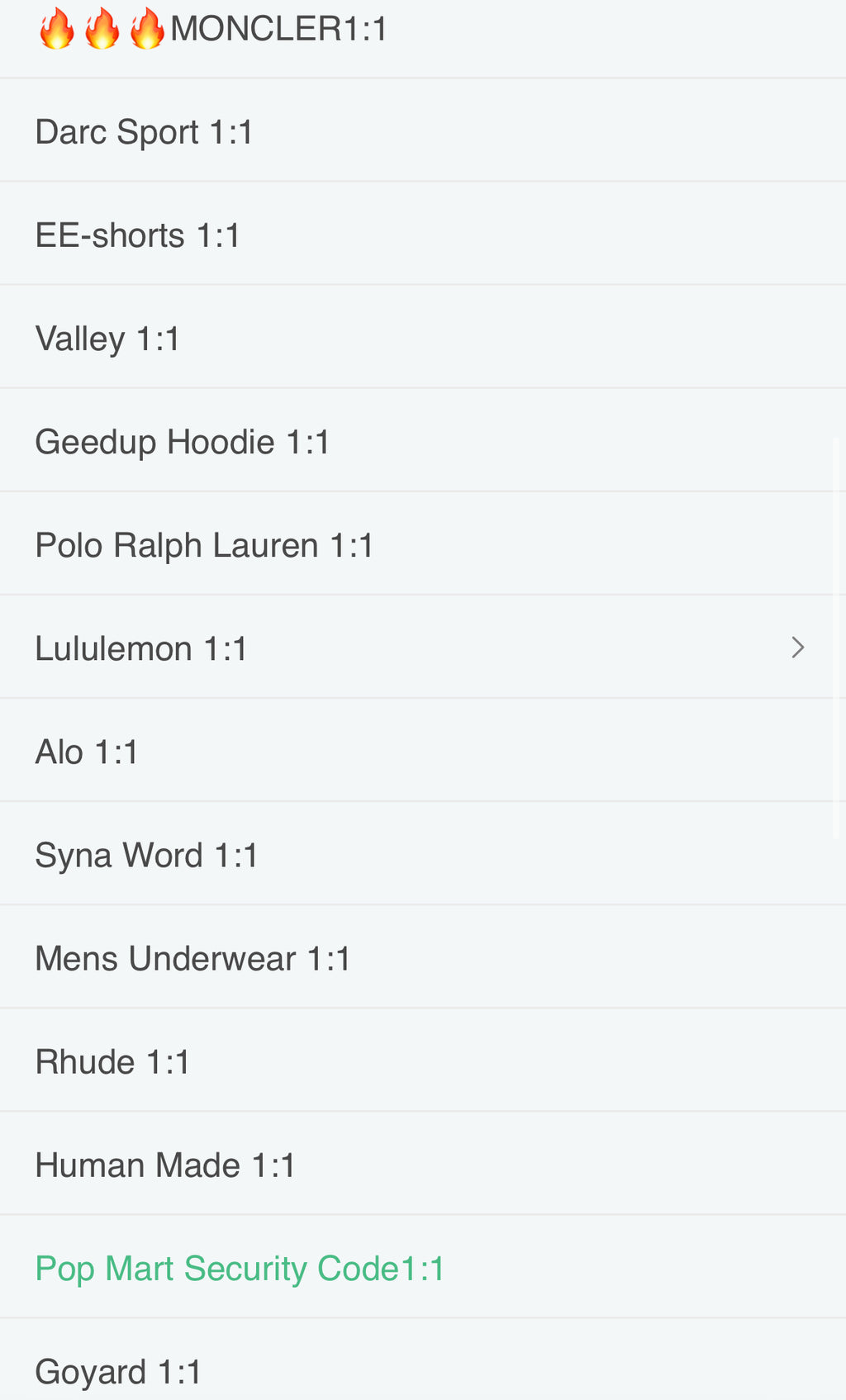Image resolution: width=846 pixels, height=1400 pixels.
Task: Open the Valley 1:1 section
Action: (x=107, y=337)
